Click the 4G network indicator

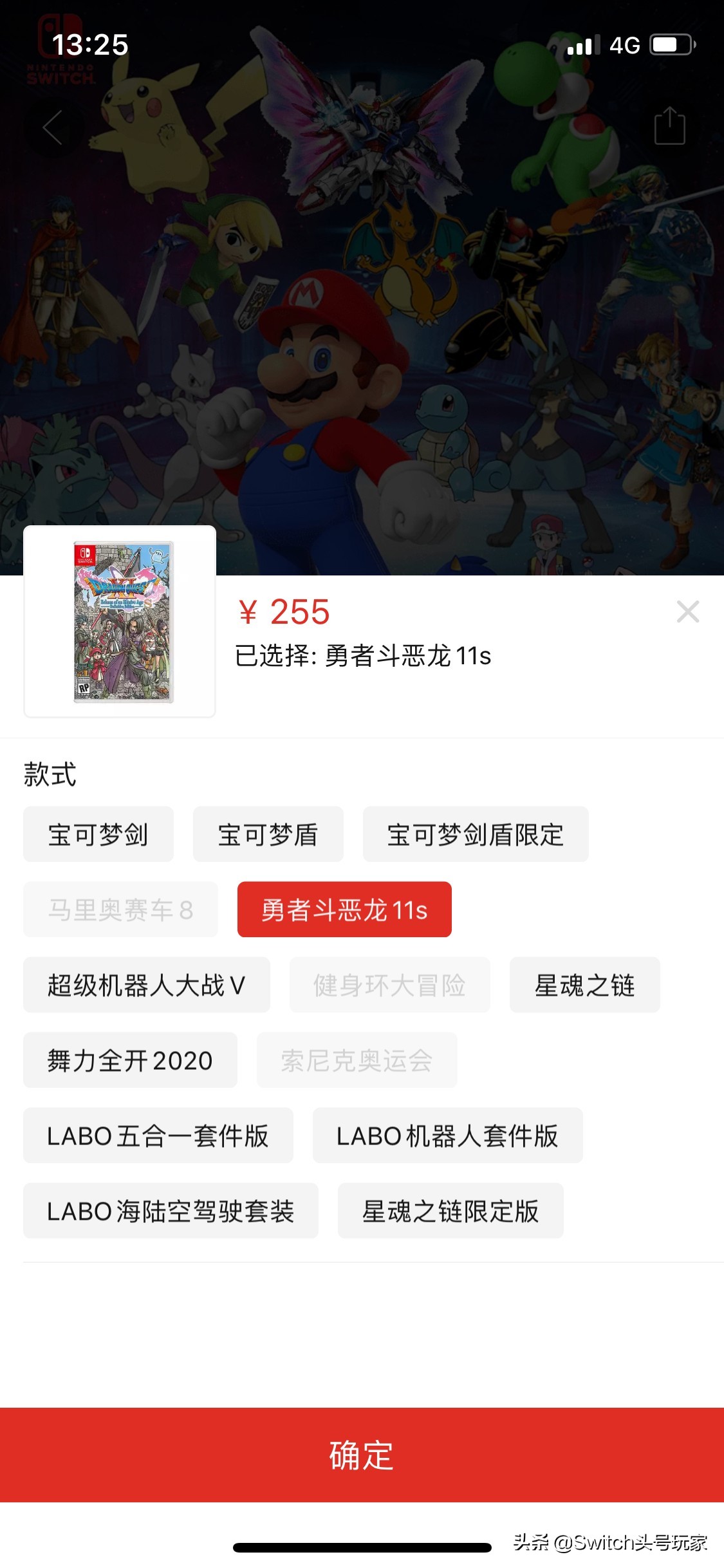(626, 43)
